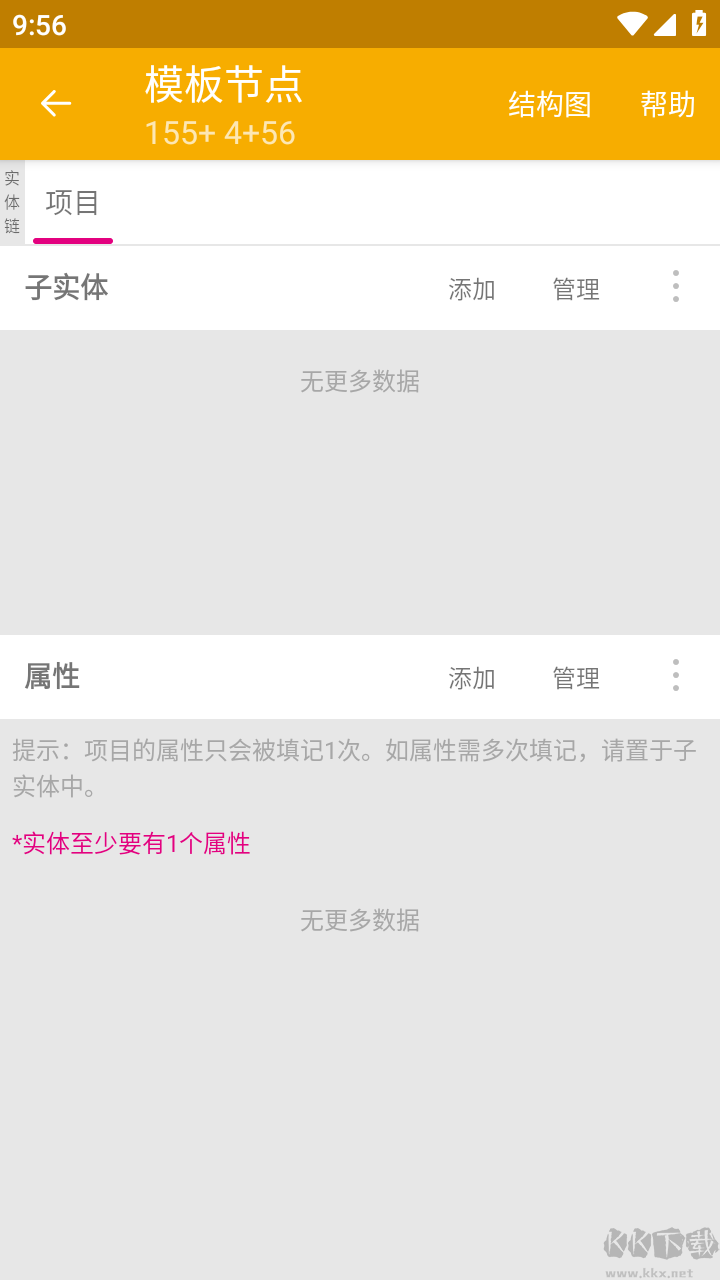The image size is (720, 1280).
Task: Open the 属性 section overflow menu
Action: (676, 675)
